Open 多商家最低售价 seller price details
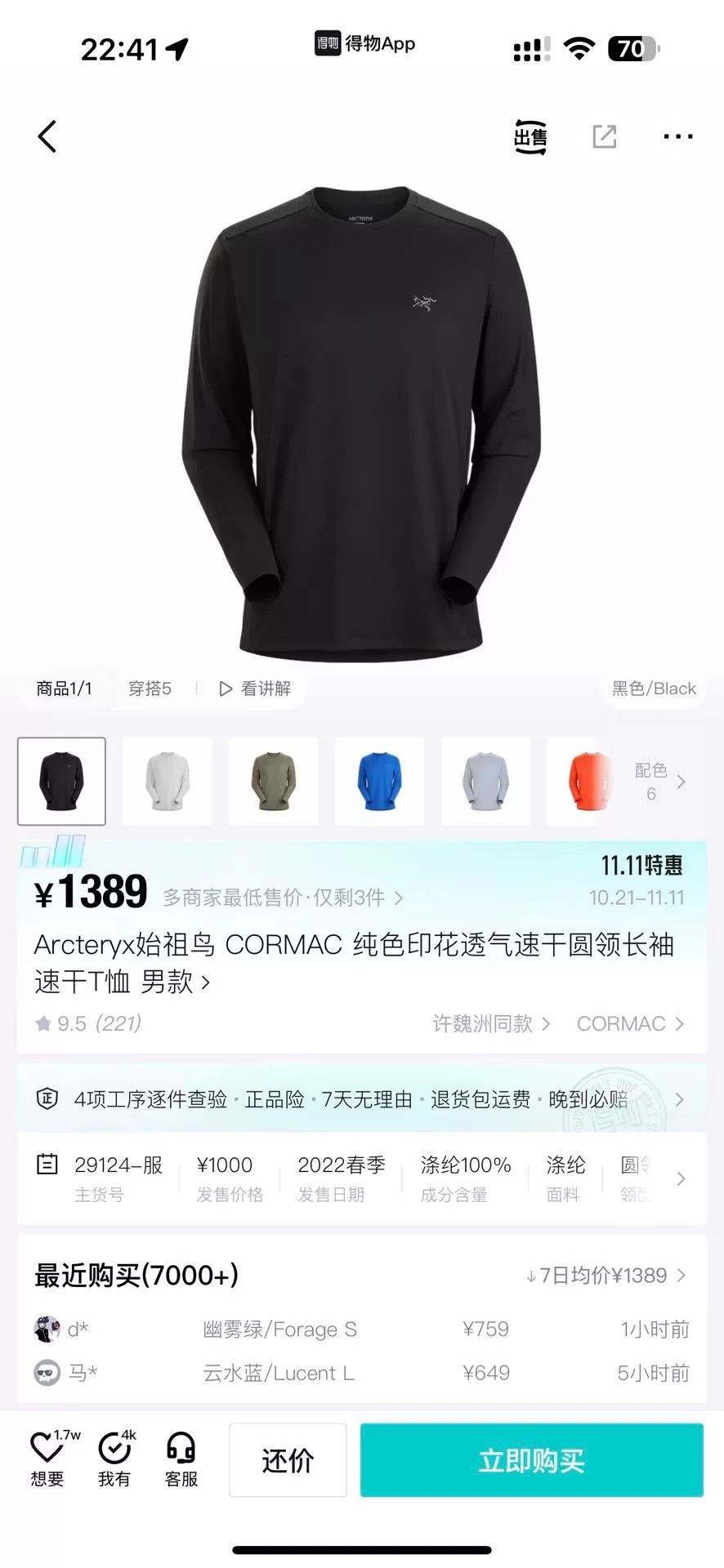The height and width of the screenshot is (1568, 724). pos(283,898)
